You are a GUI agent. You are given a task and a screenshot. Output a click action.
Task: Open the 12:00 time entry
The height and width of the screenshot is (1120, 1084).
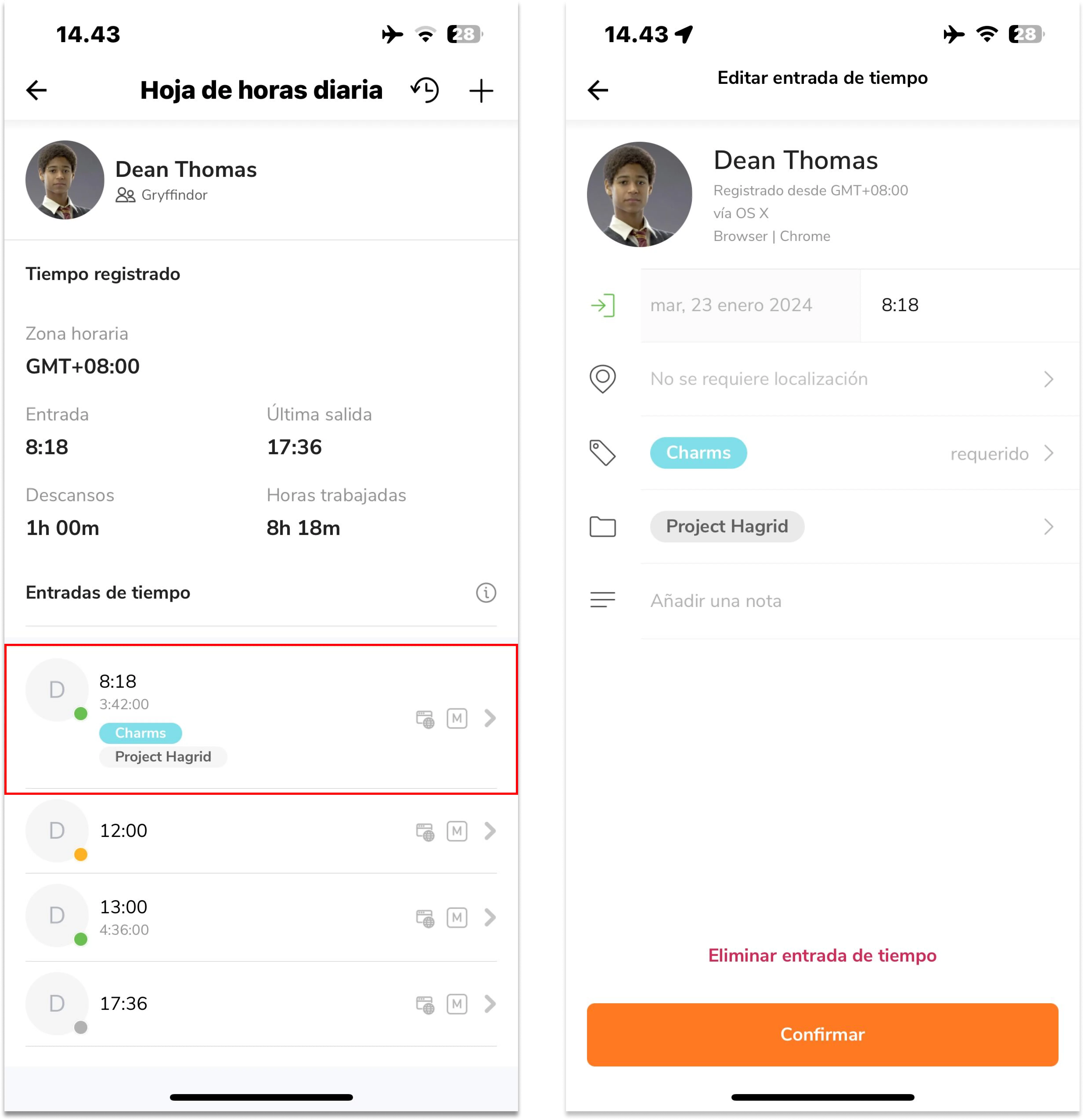point(261,831)
